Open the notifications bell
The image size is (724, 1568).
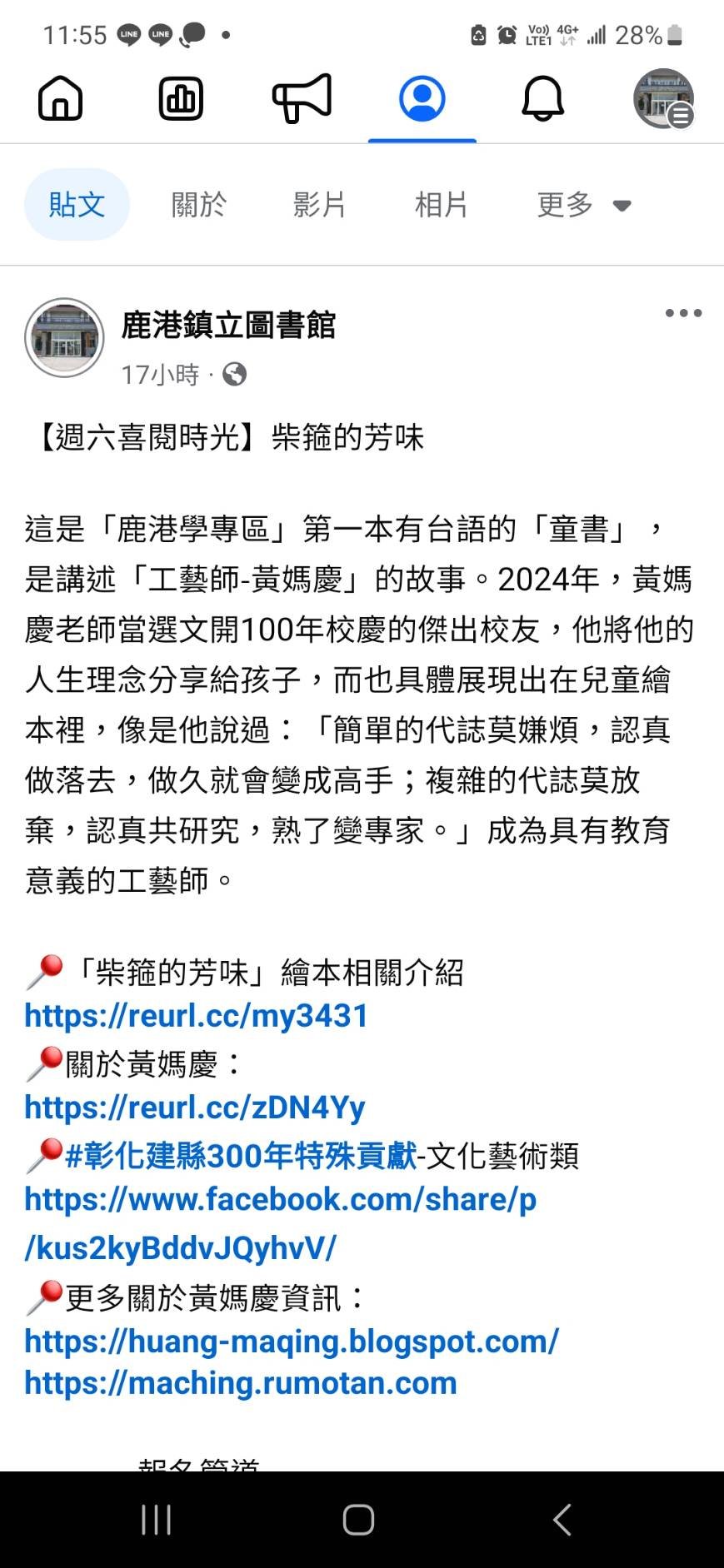pos(543,99)
